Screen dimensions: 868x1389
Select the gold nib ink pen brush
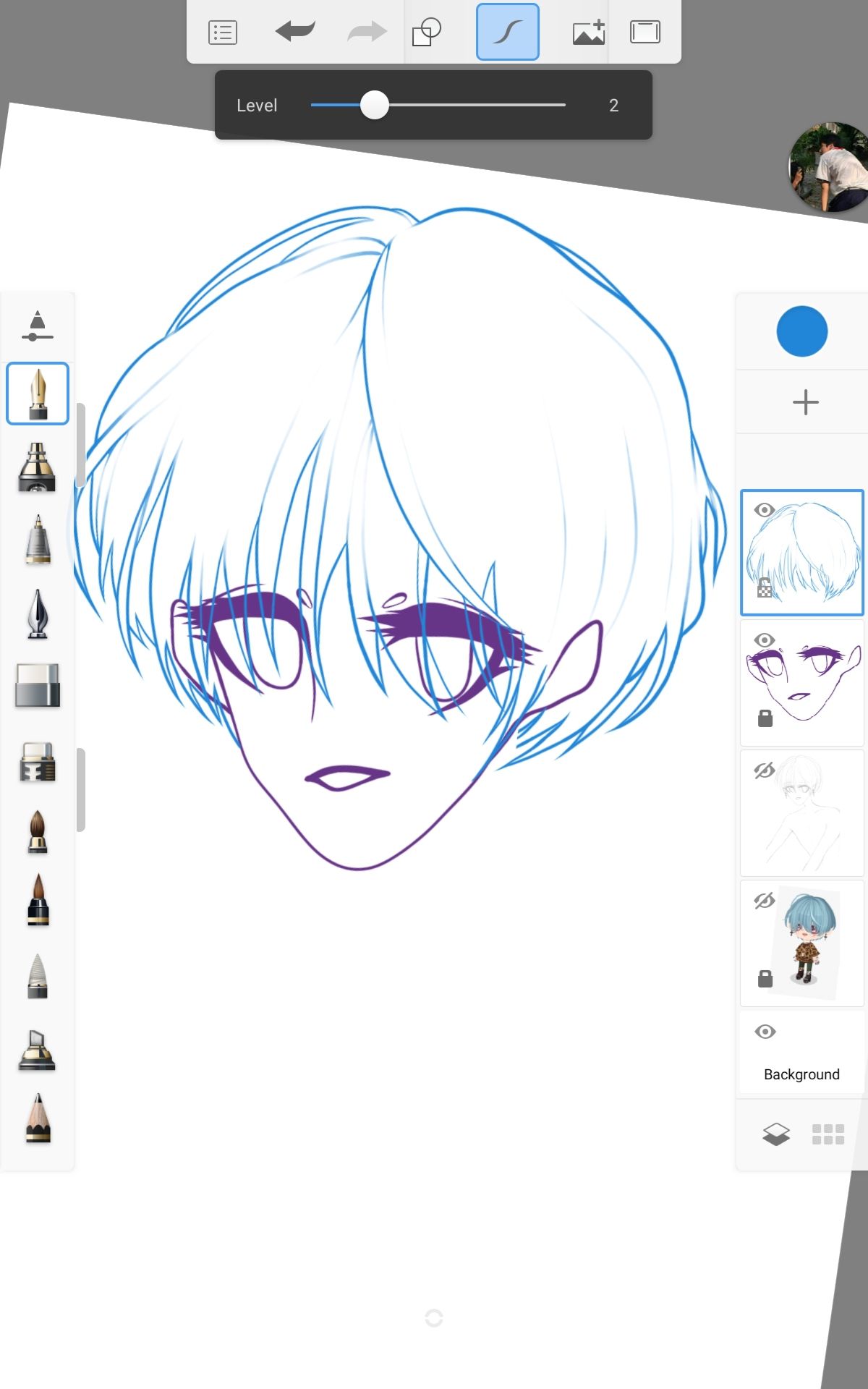click(x=38, y=394)
